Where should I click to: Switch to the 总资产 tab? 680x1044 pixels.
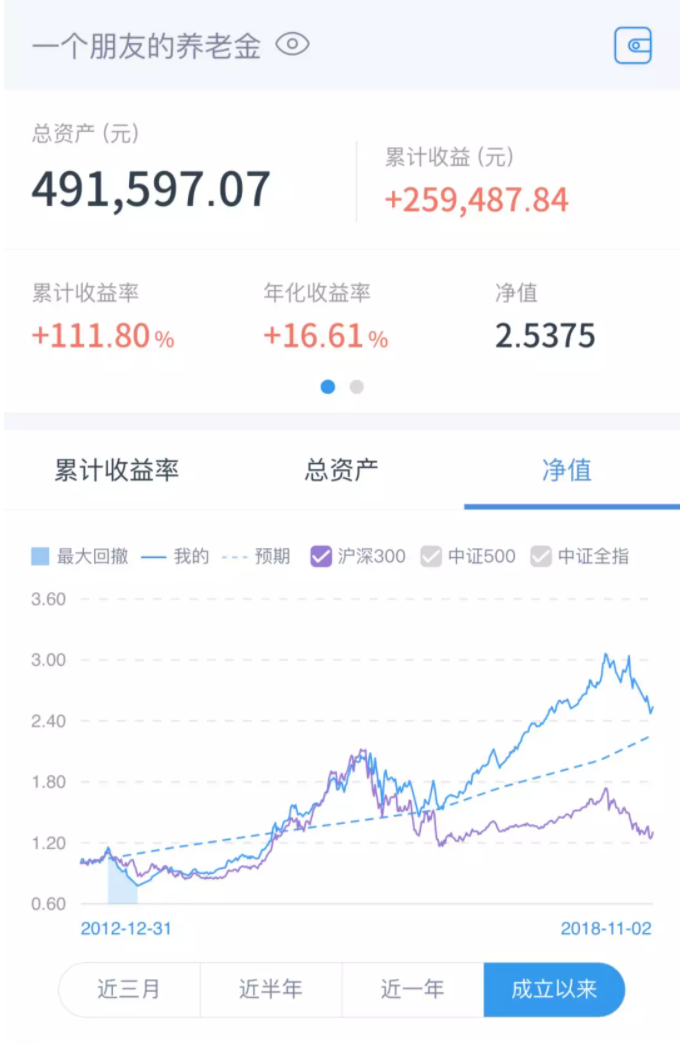[x=341, y=470]
